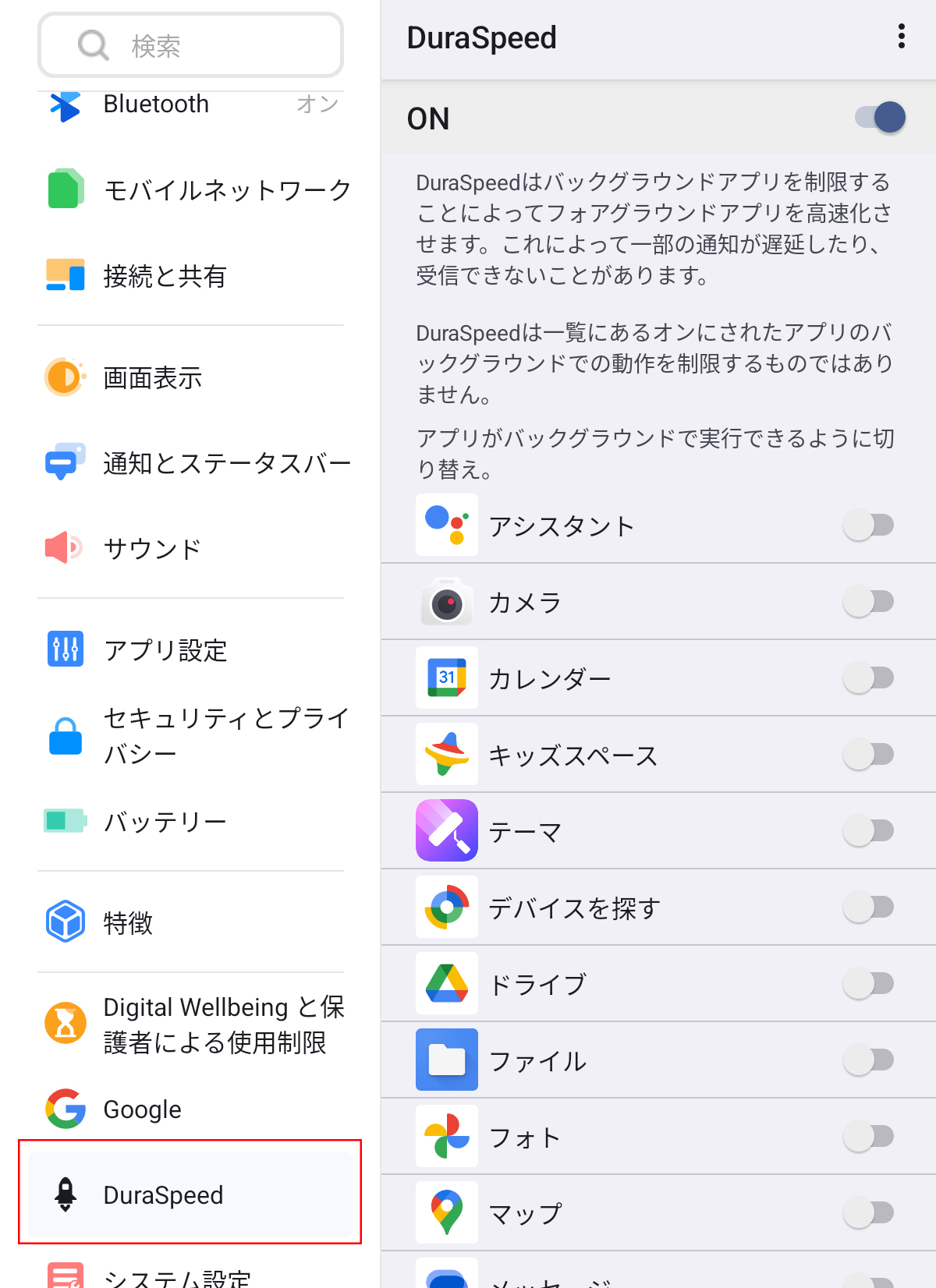Select the Google フォト pinwheel icon

pyautogui.click(x=445, y=1136)
